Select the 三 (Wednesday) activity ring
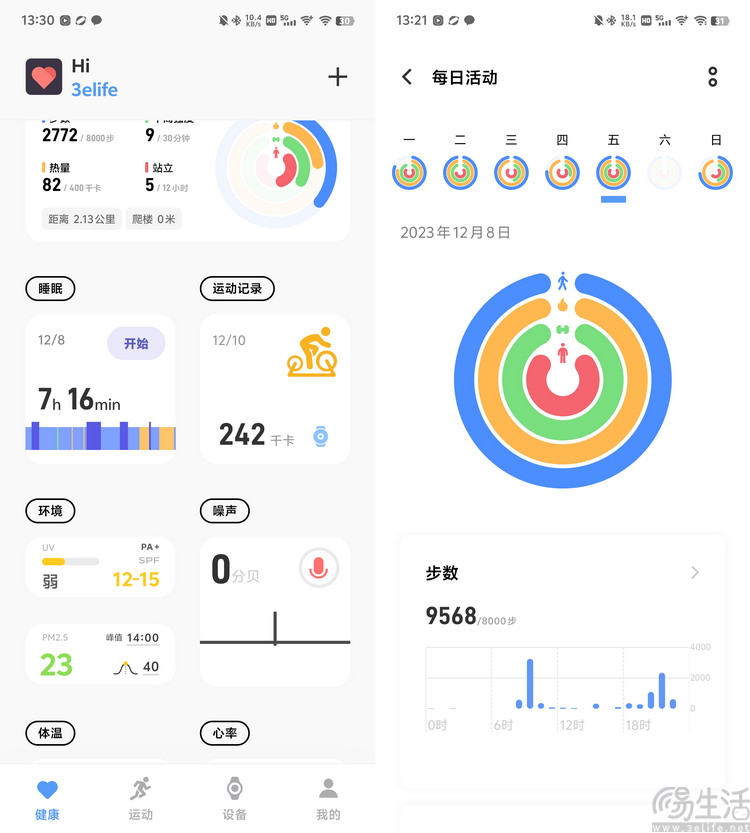750x833 pixels. pyautogui.click(x=511, y=172)
